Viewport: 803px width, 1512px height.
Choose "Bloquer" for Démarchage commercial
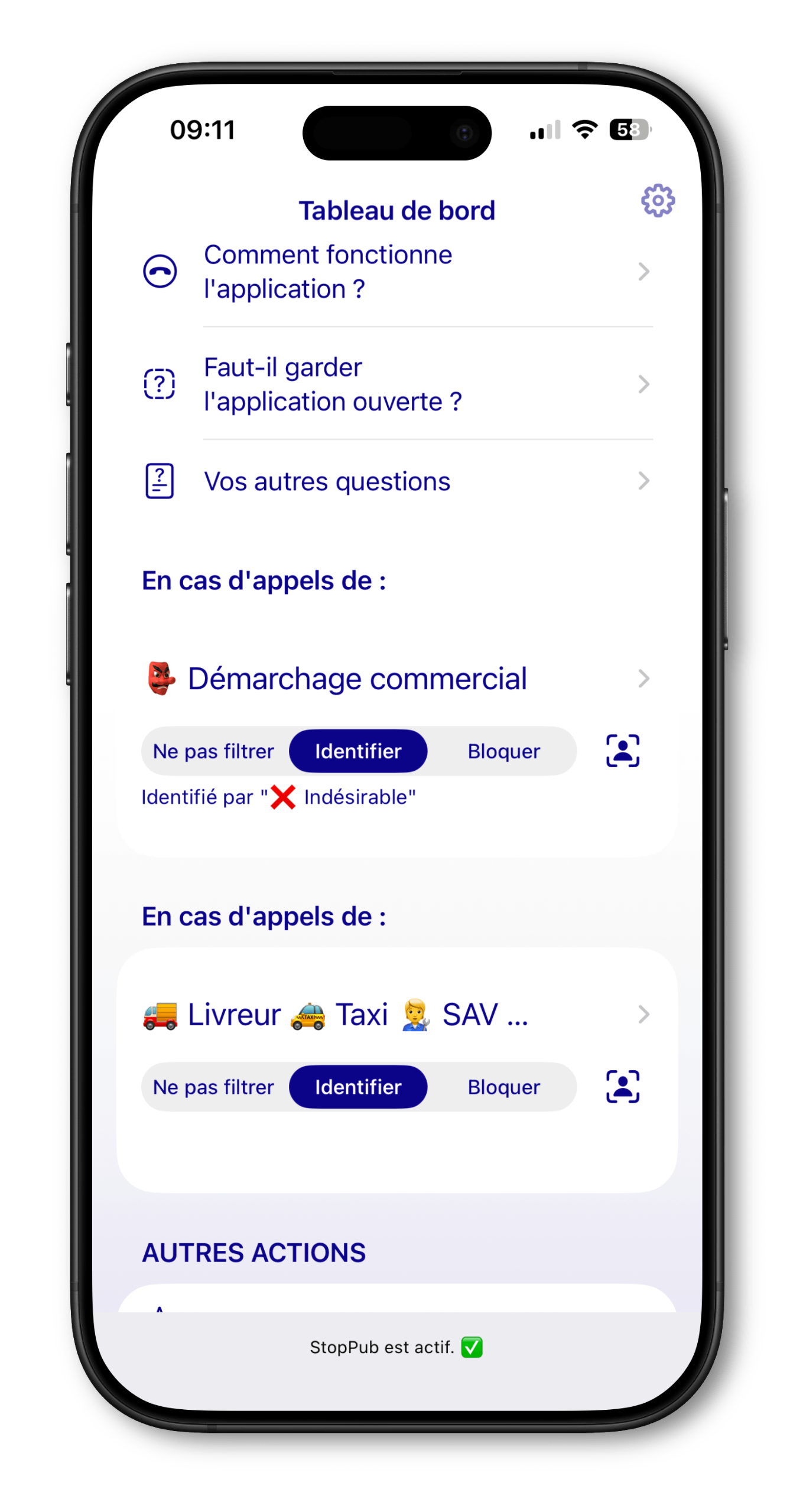click(x=503, y=751)
